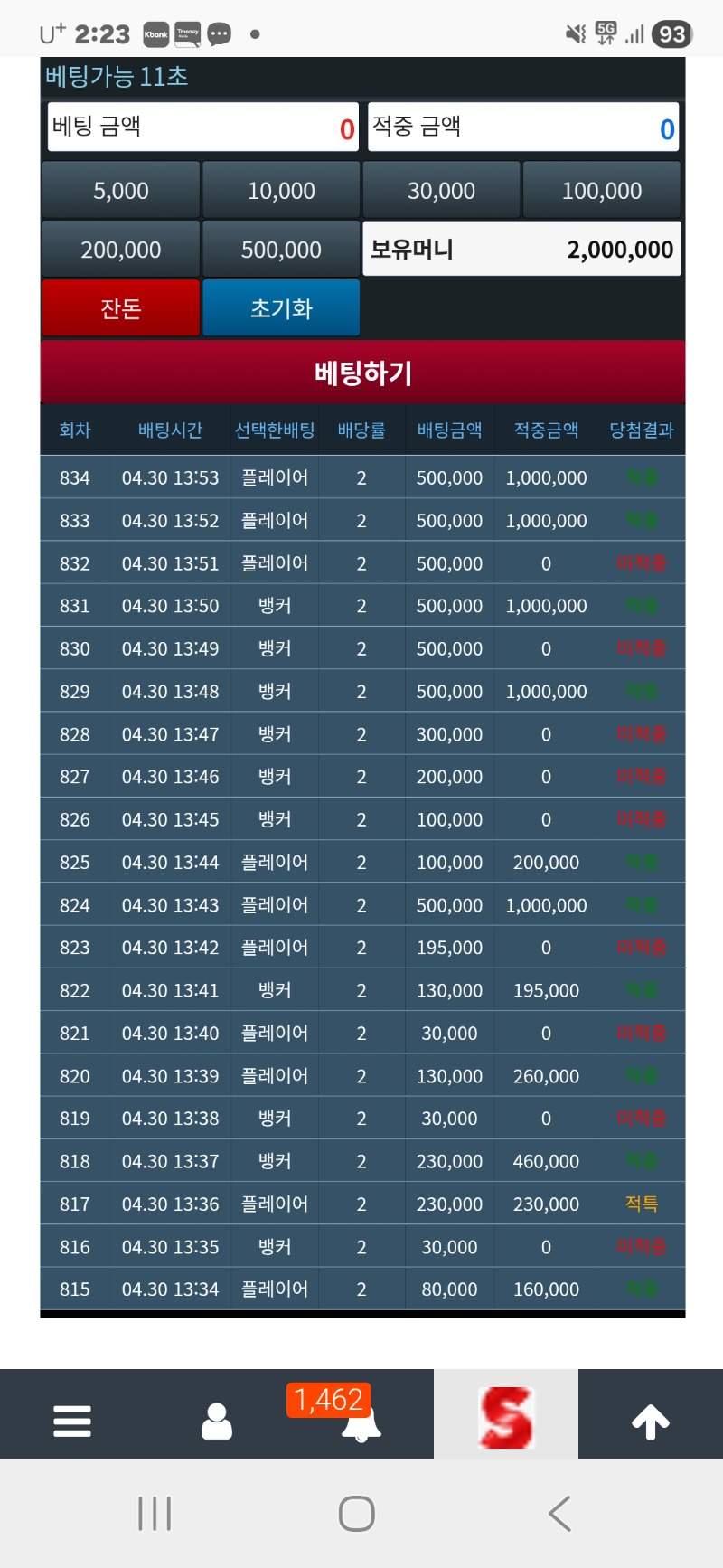Viewport: 723px width, 1568px height.
Task: Choose the 30,000 amount button
Action: tap(441, 191)
